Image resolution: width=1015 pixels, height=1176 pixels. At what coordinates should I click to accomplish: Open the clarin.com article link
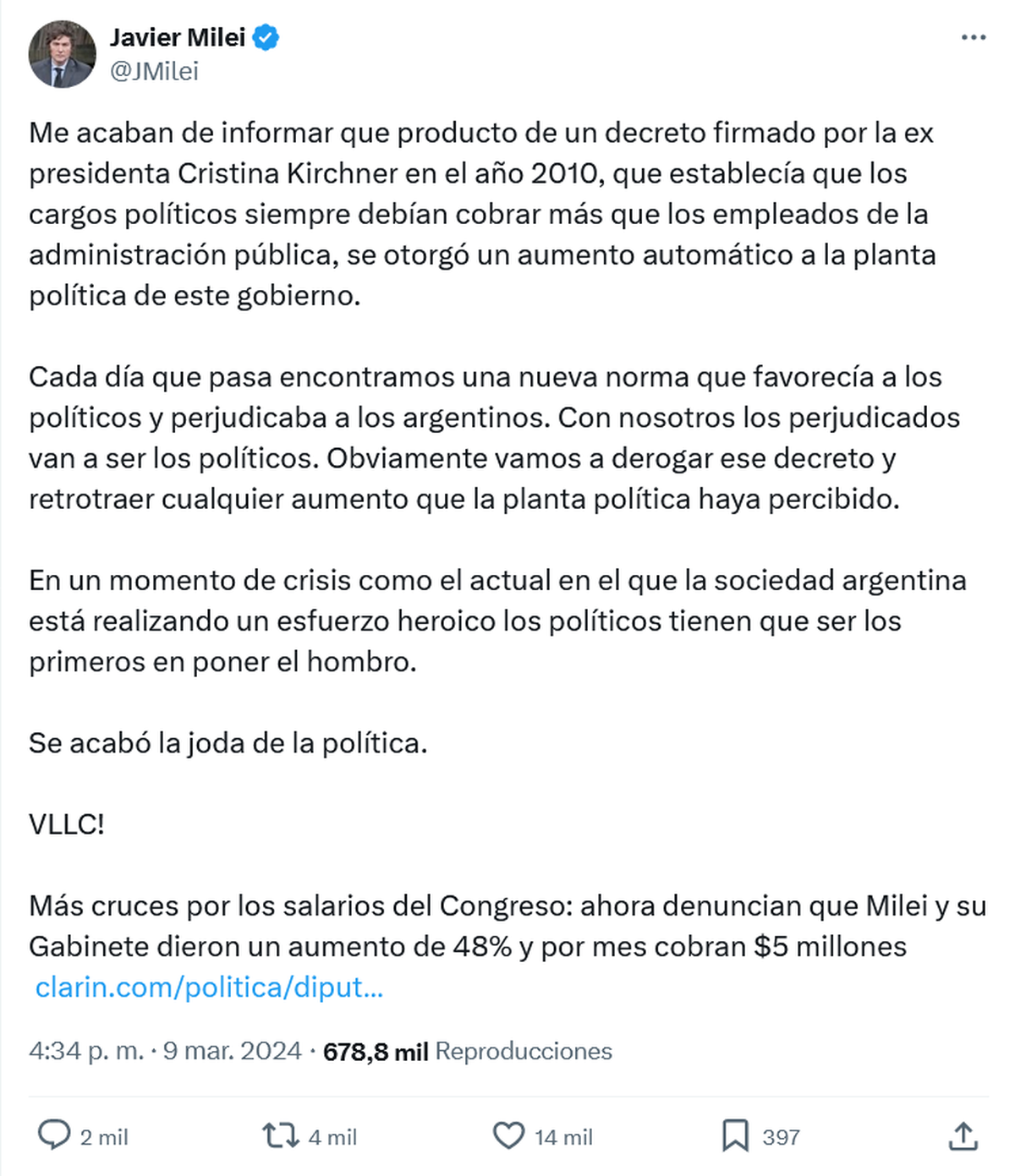(209, 987)
